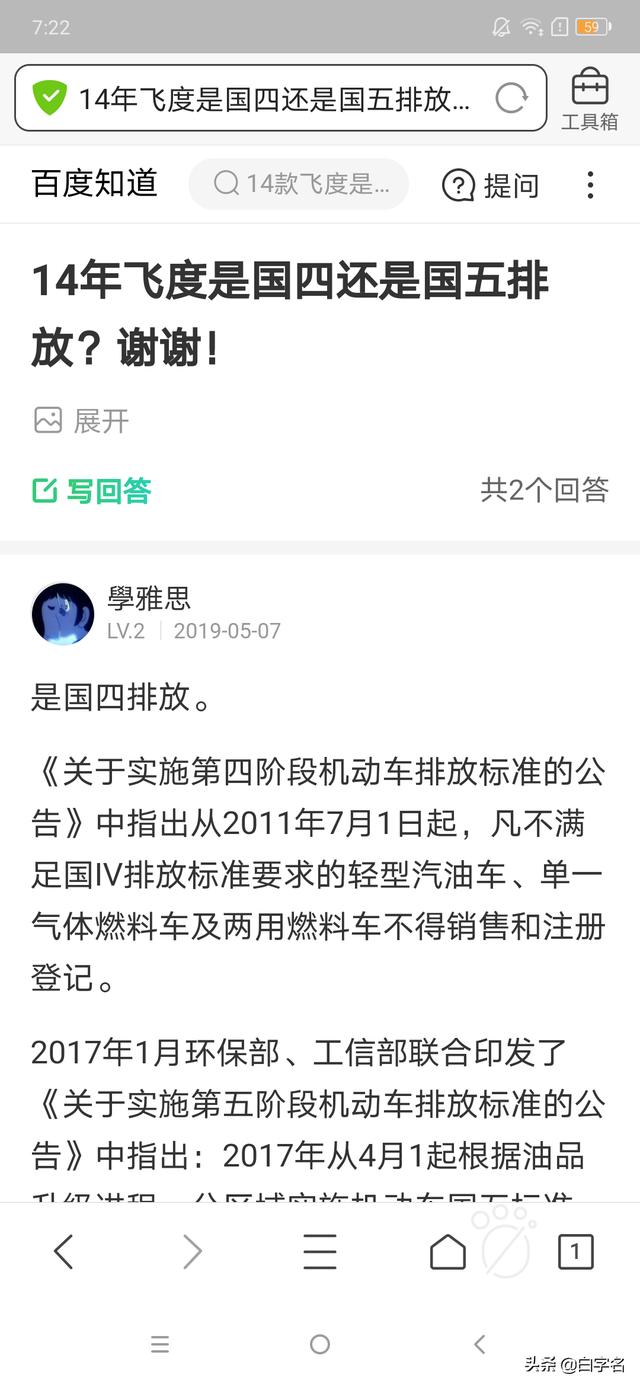
Task: Tap 写回答 to write an answer
Action: (92, 490)
